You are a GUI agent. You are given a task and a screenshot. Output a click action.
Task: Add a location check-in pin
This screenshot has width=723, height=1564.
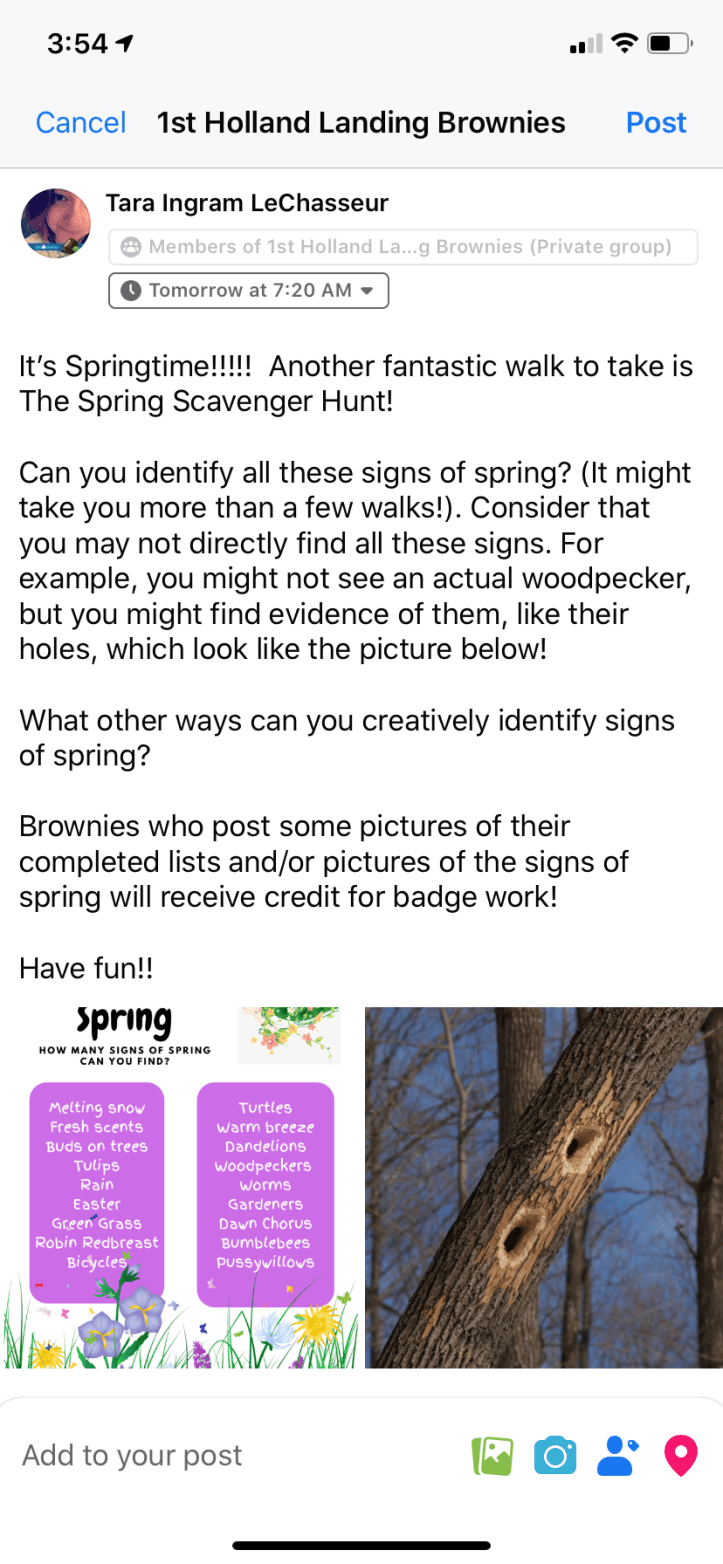(x=681, y=1455)
